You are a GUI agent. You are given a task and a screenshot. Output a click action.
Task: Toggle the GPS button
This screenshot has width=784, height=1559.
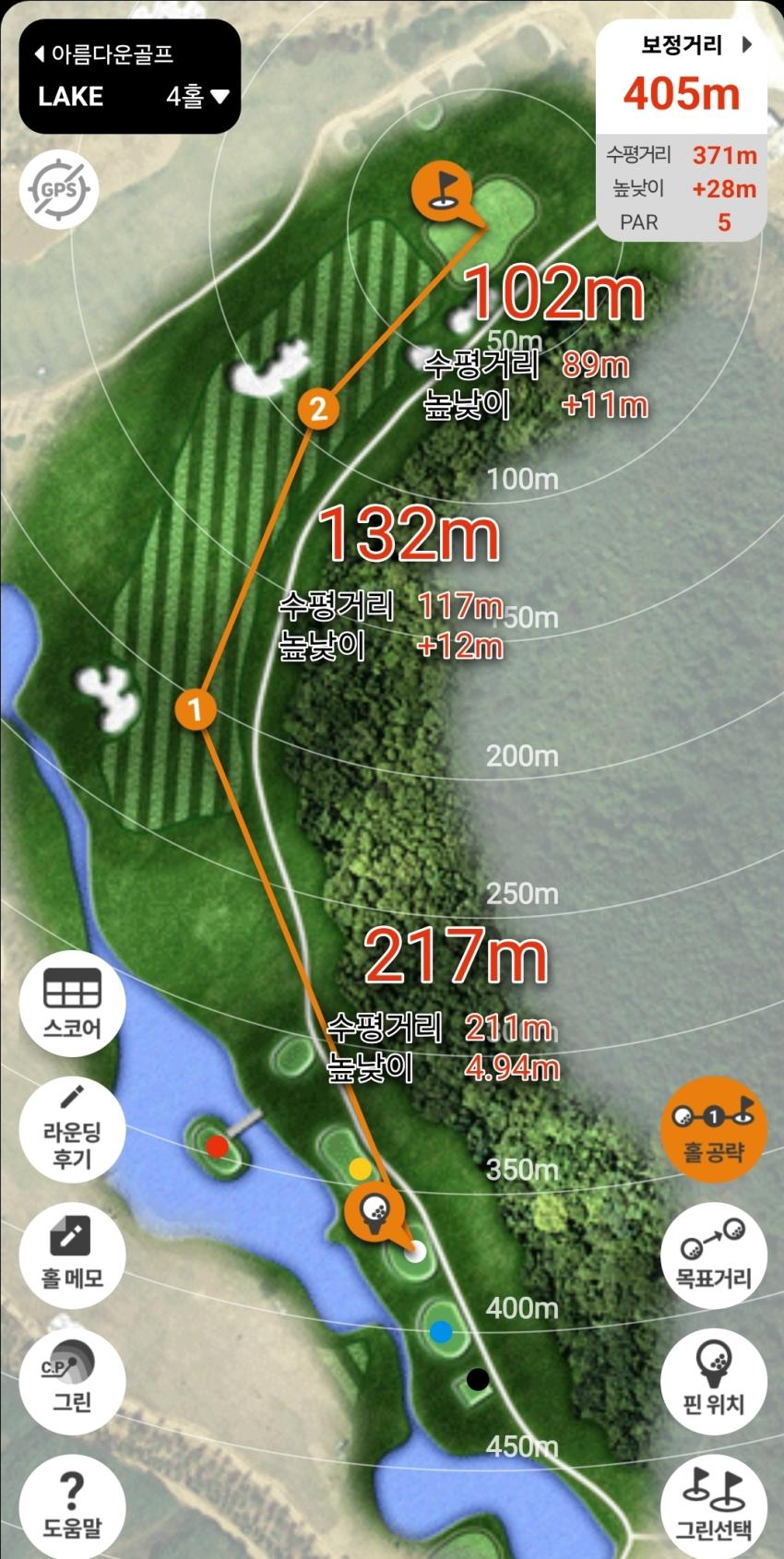click(59, 190)
